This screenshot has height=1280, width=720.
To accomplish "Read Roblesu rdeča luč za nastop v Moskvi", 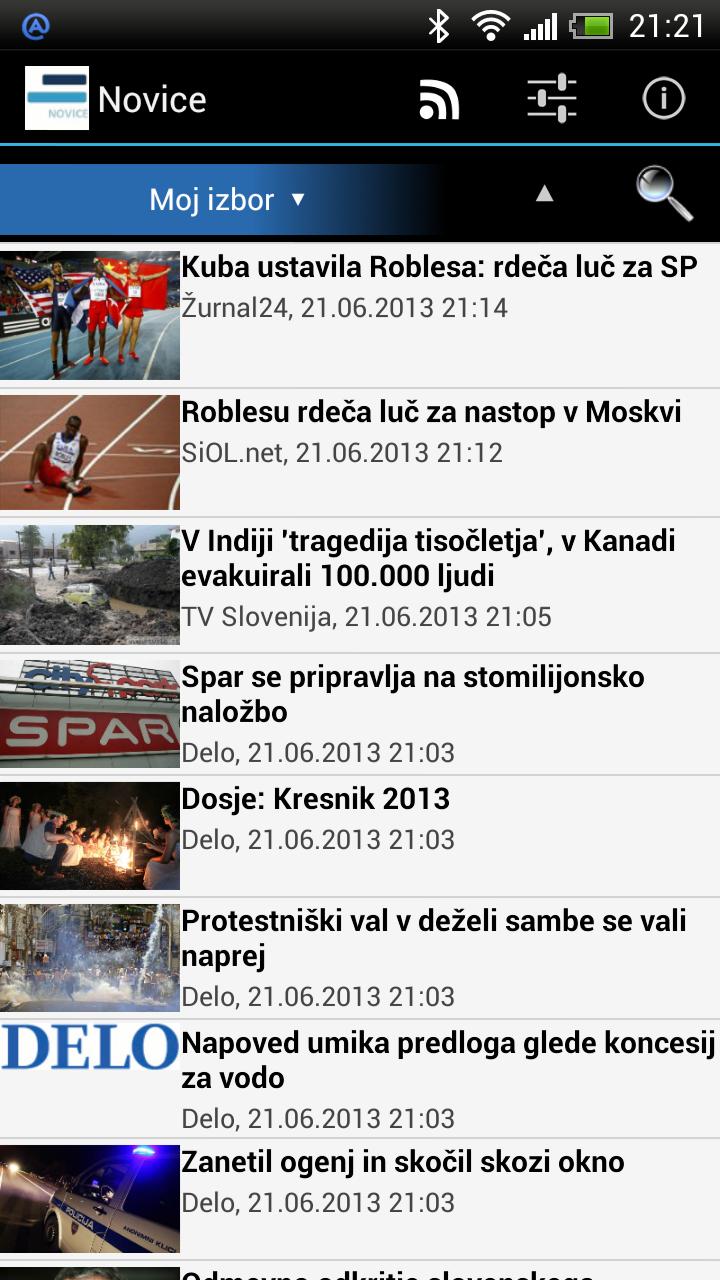I will pos(431,412).
